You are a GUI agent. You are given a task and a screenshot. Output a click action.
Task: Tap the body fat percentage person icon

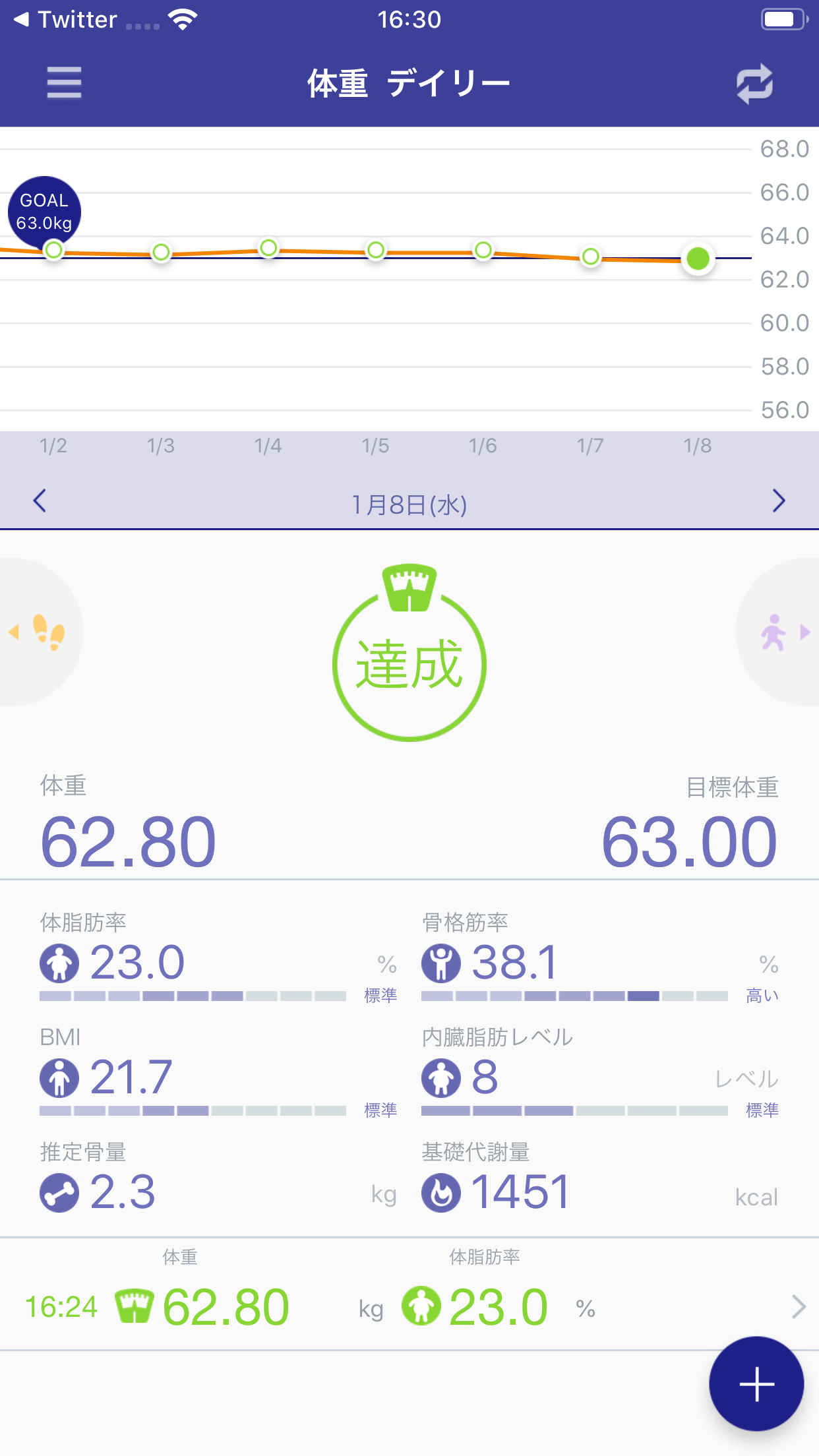pyautogui.click(x=59, y=964)
